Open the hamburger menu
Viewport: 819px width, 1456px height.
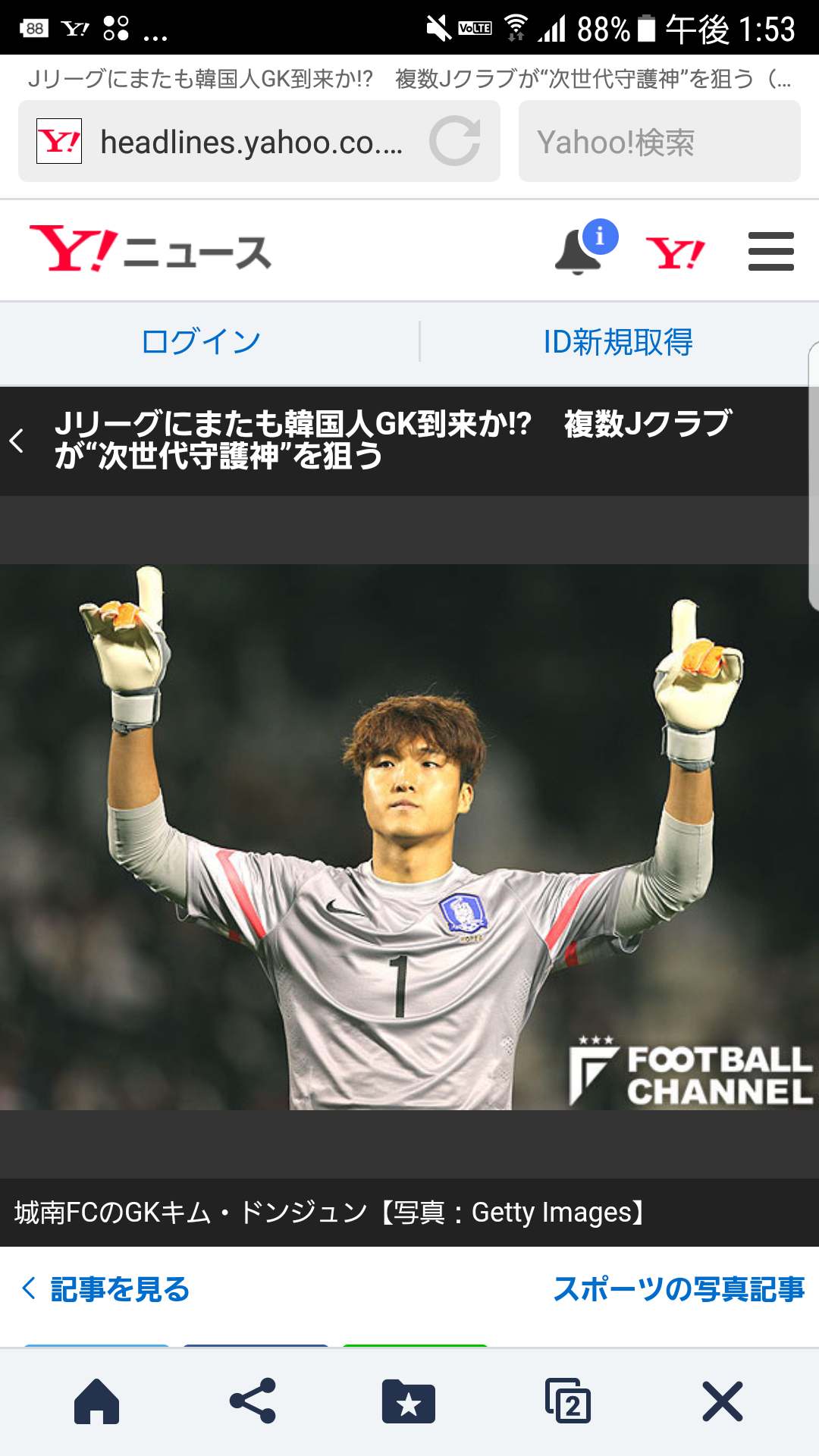(770, 252)
